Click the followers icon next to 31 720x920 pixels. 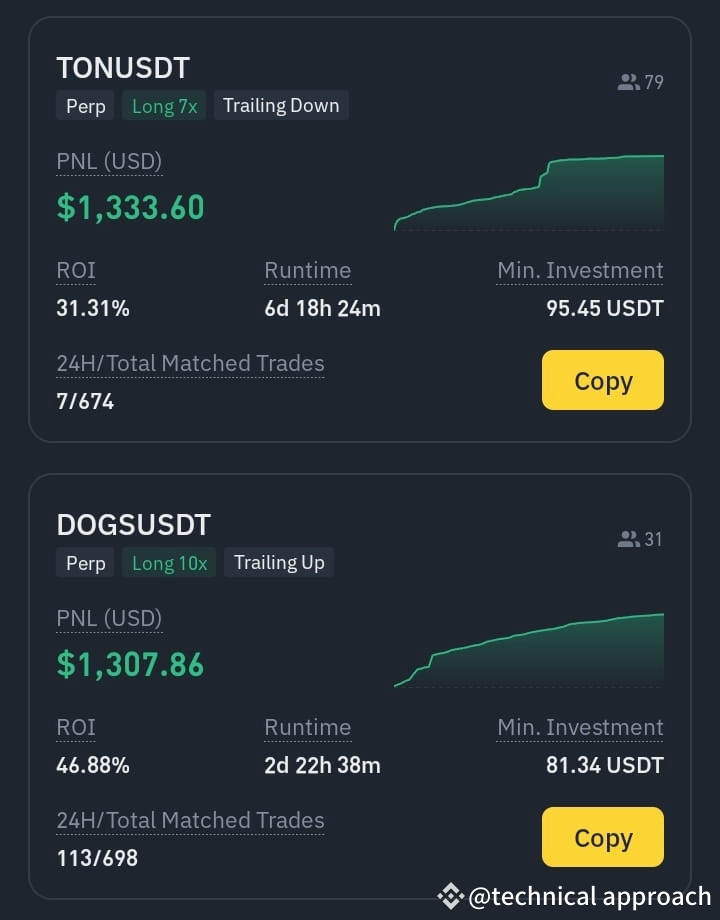(x=627, y=540)
